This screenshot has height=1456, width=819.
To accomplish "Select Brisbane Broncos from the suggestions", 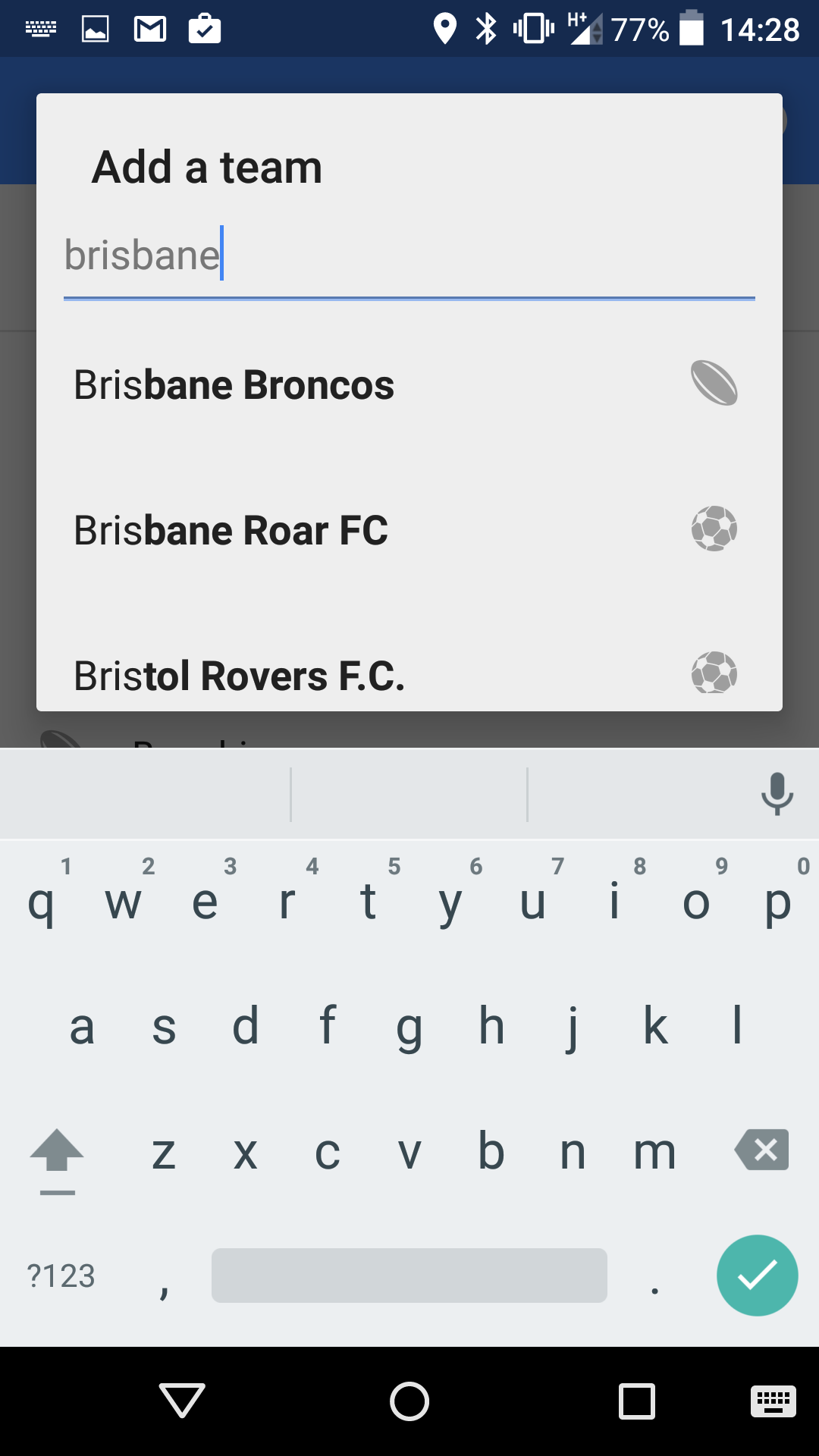I will click(x=409, y=384).
